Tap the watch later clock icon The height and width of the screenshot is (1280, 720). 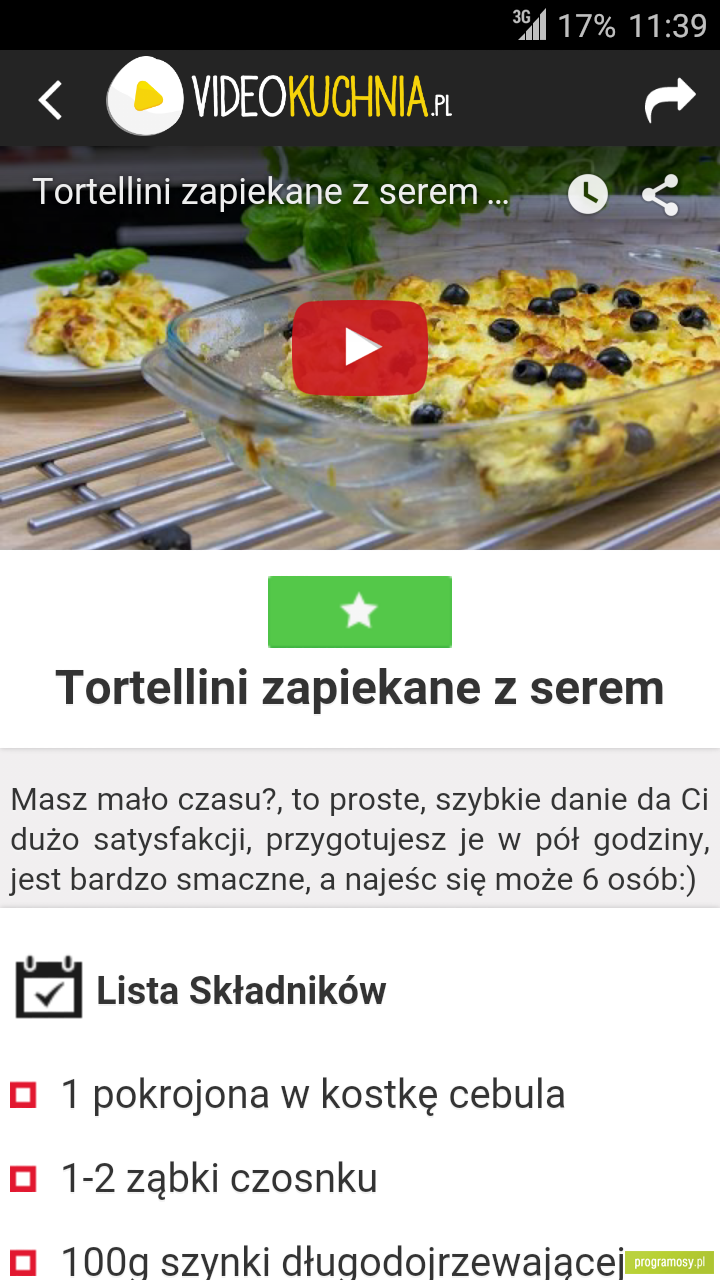click(588, 193)
